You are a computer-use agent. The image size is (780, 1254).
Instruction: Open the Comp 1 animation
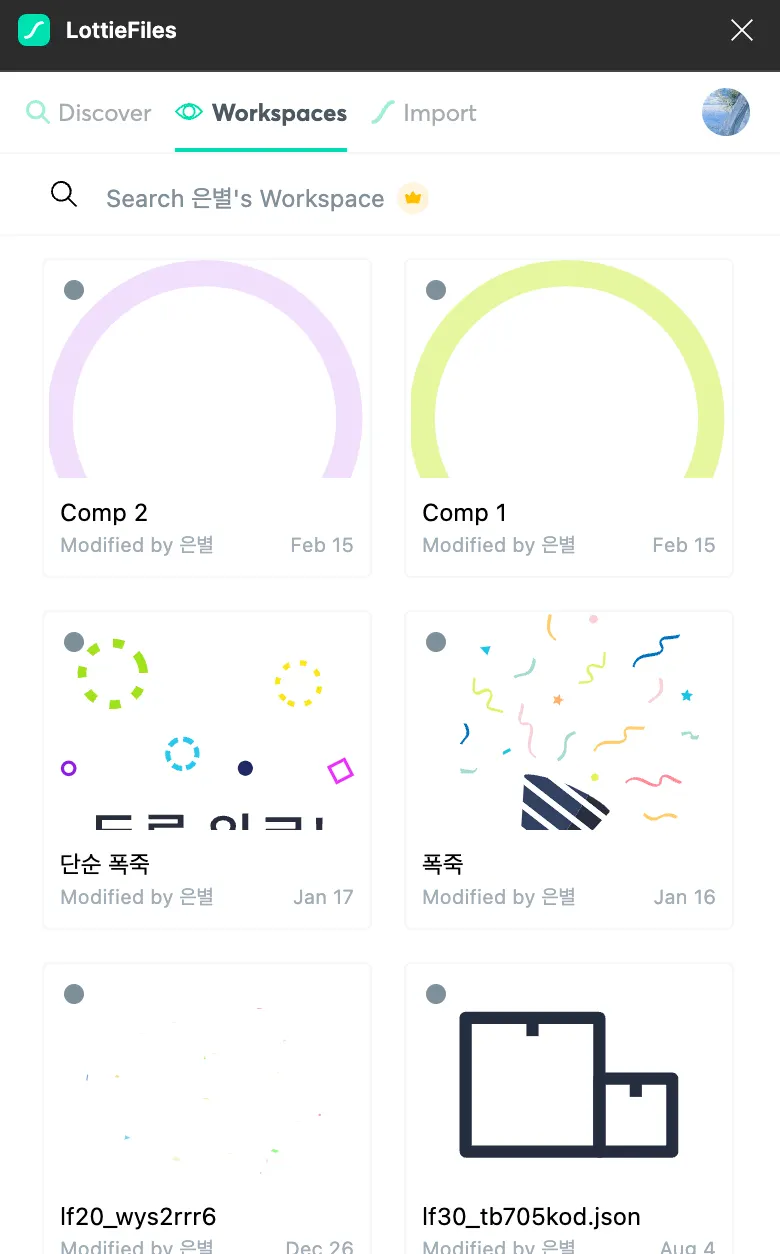(x=568, y=417)
